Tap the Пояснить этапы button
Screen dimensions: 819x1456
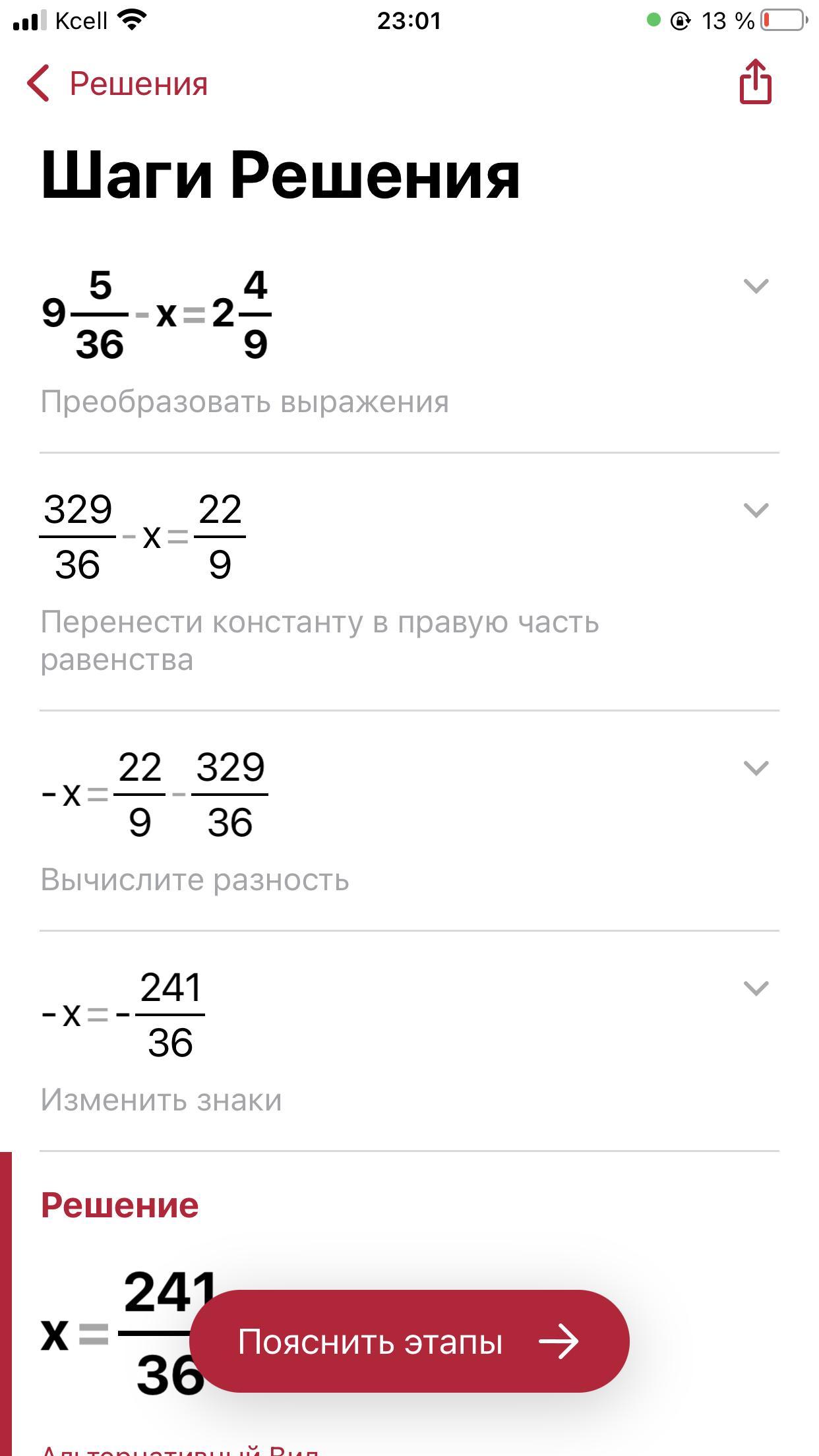pos(409,1341)
